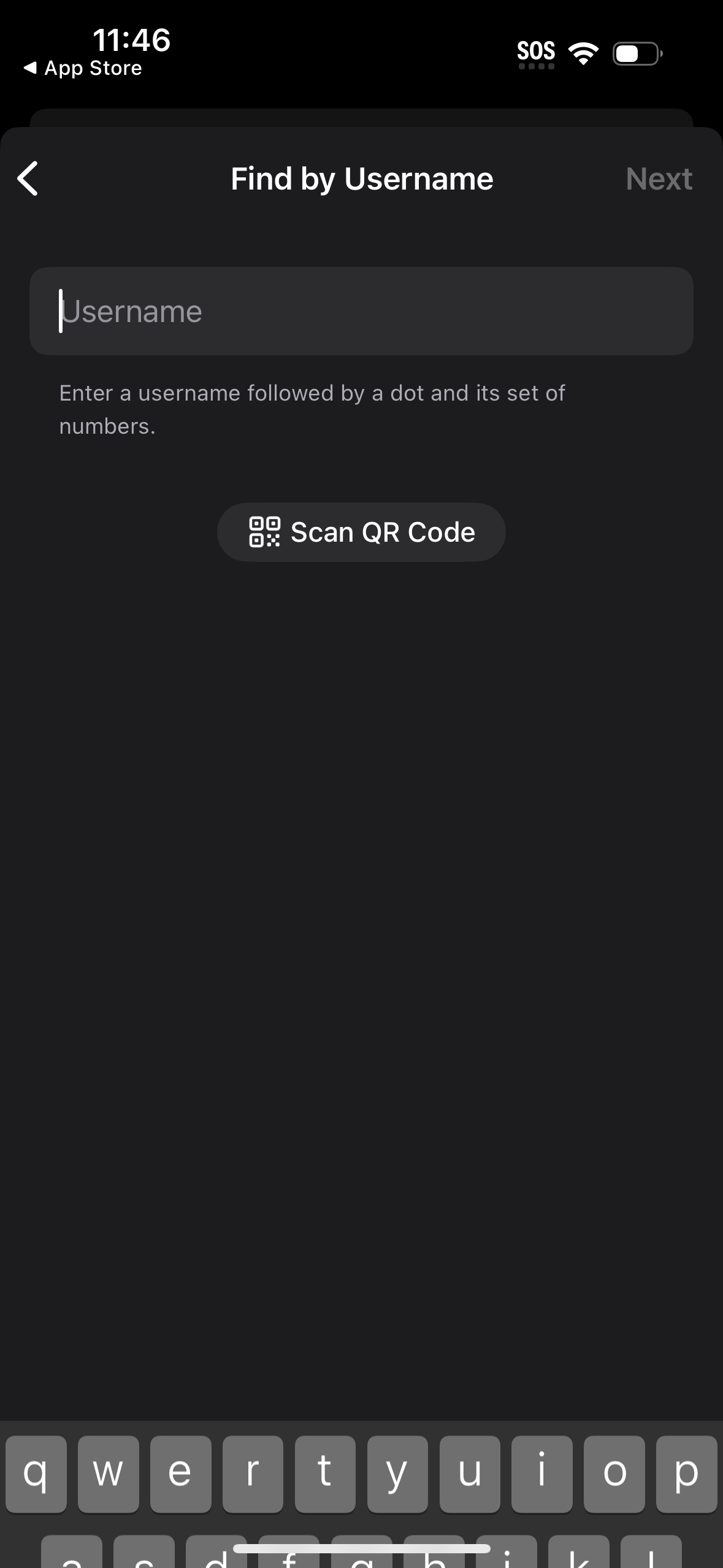Tap the clock showing 11:46
The height and width of the screenshot is (1568, 723).
point(132,40)
